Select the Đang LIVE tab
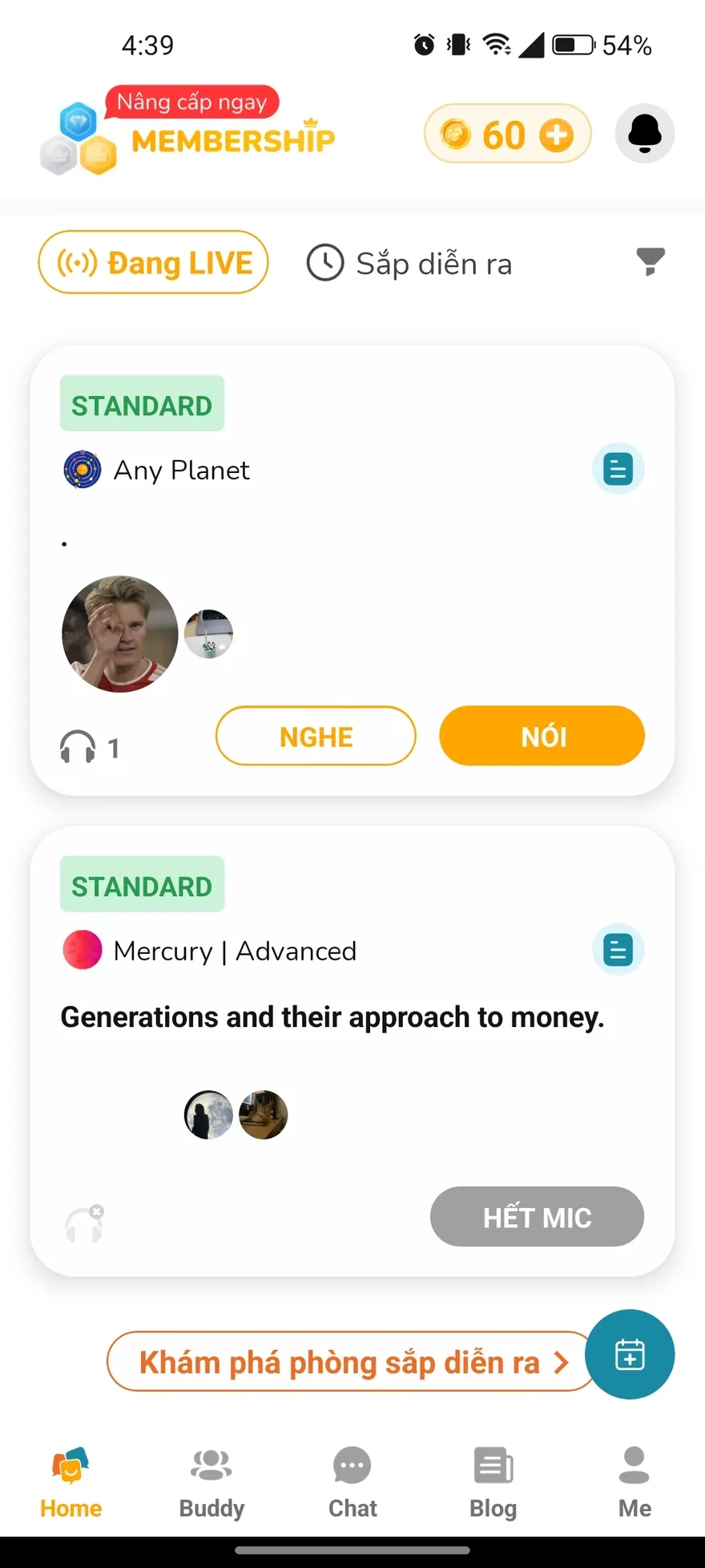The height and width of the screenshot is (1568, 705). tap(153, 263)
